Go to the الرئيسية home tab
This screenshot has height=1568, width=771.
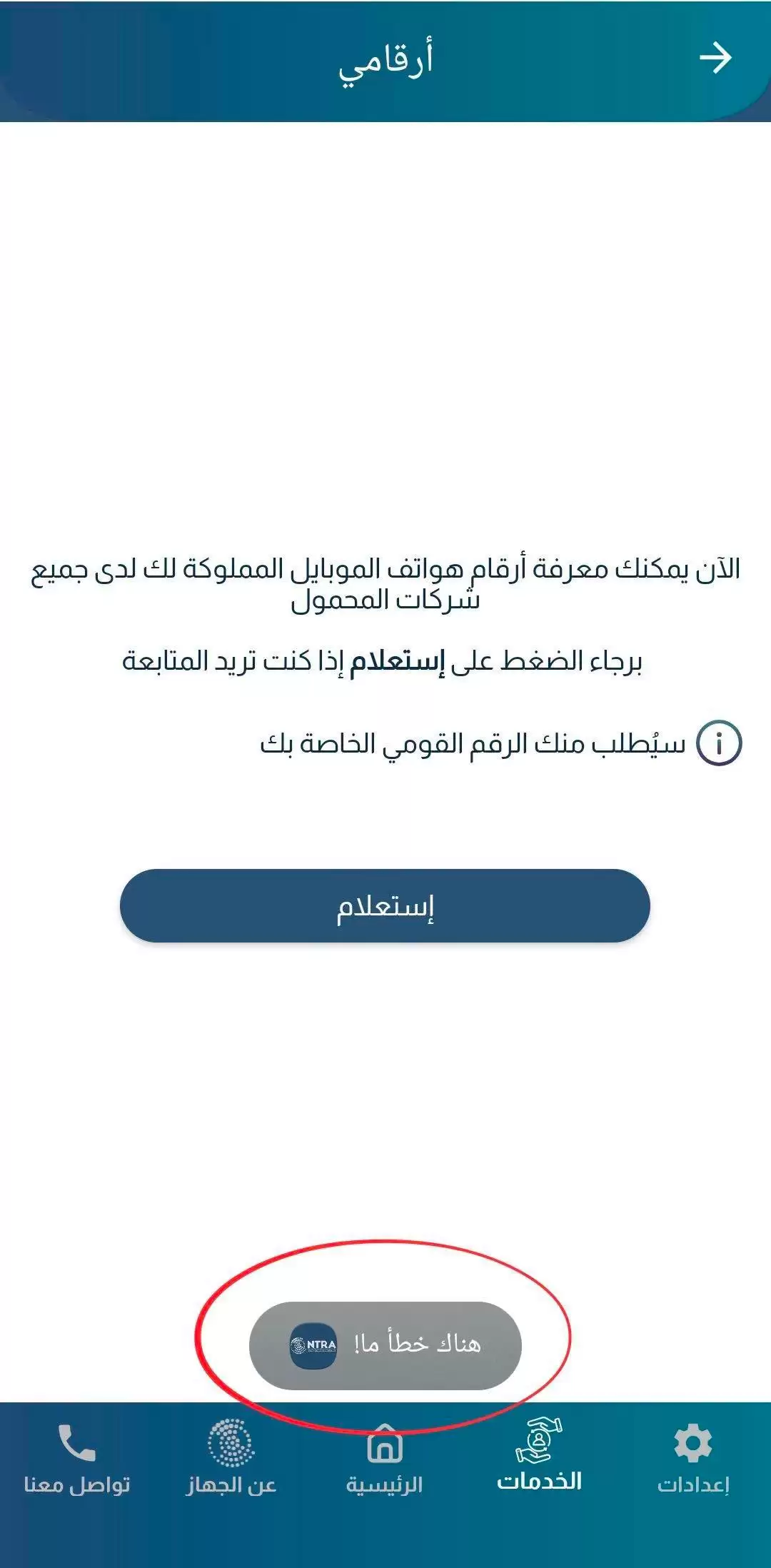pos(385,1459)
